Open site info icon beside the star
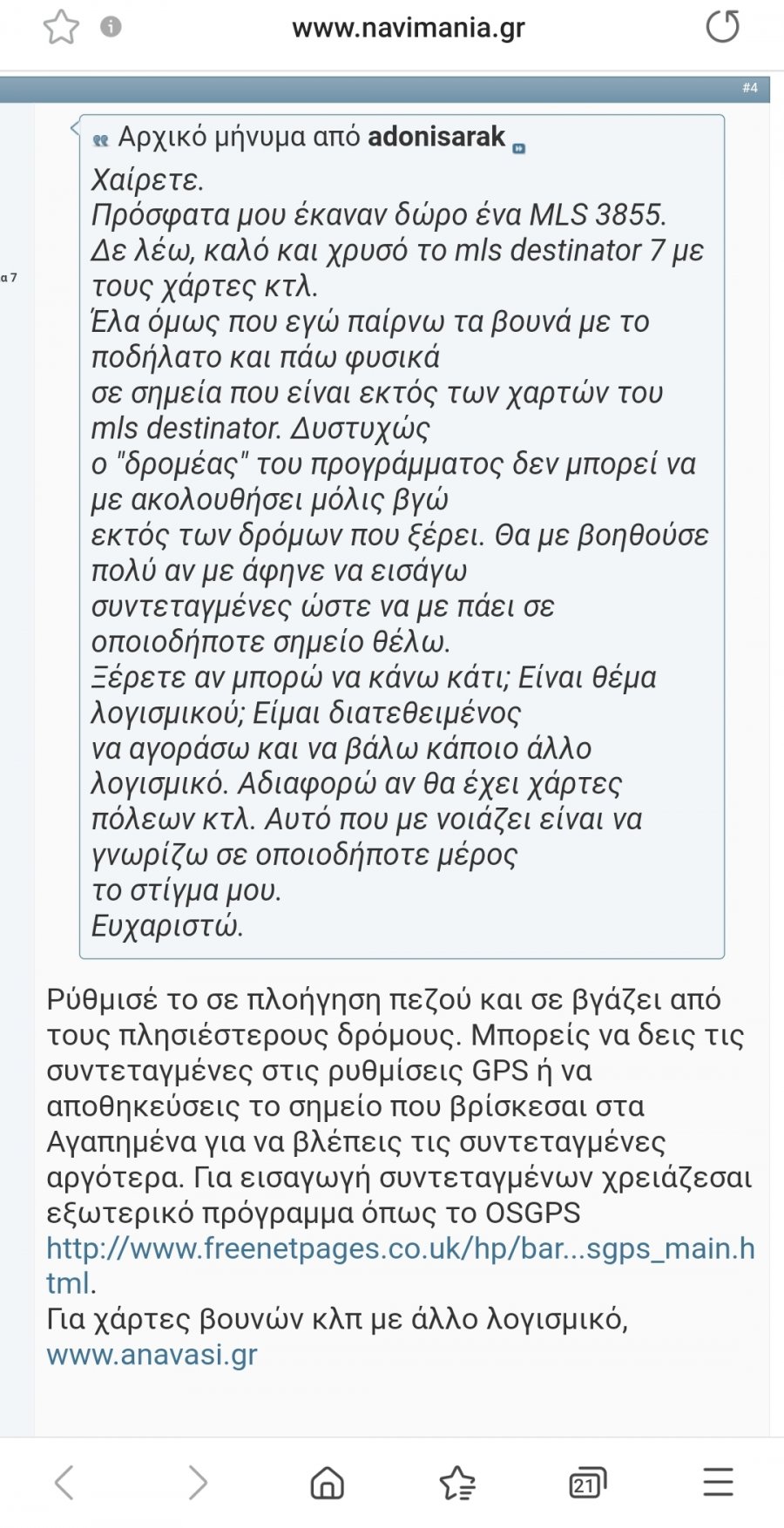The width and height of the screenshot is (784, 1528). pyautogui.click(x=111, y=27)
